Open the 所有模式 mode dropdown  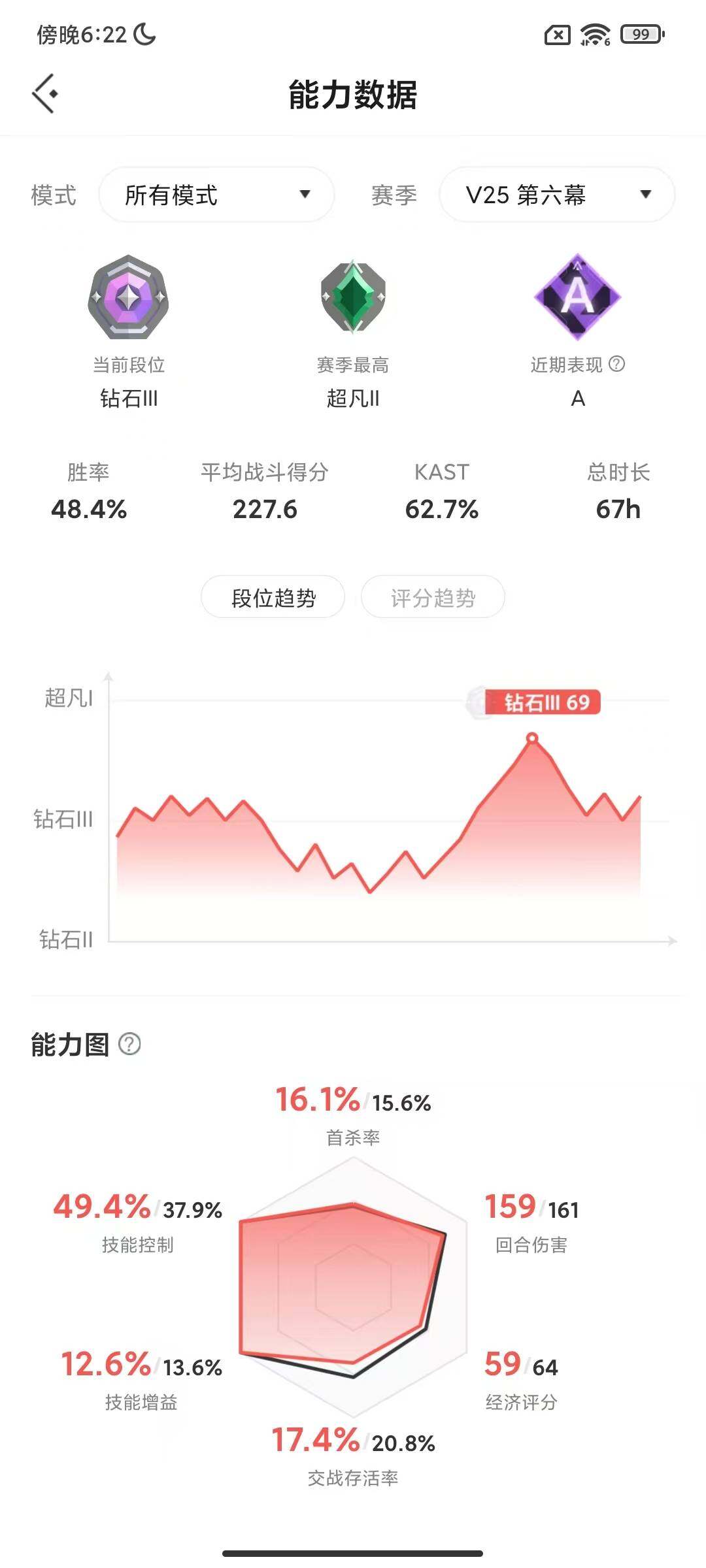pyautogui.click(x=216, y=194)
